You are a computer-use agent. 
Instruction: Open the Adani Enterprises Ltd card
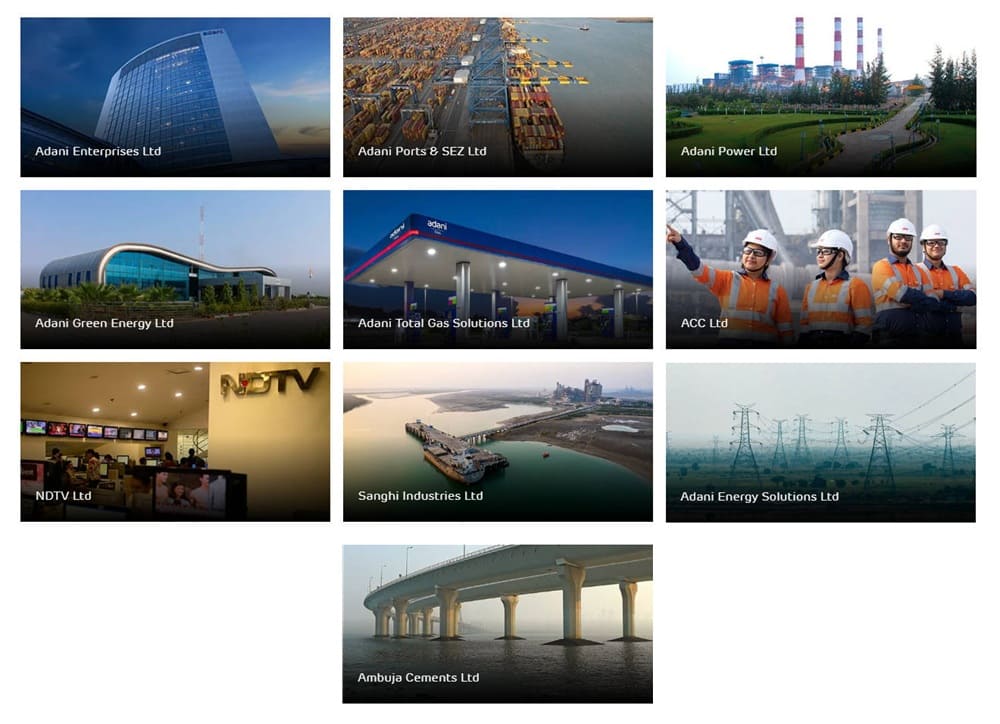click(175, 97)
